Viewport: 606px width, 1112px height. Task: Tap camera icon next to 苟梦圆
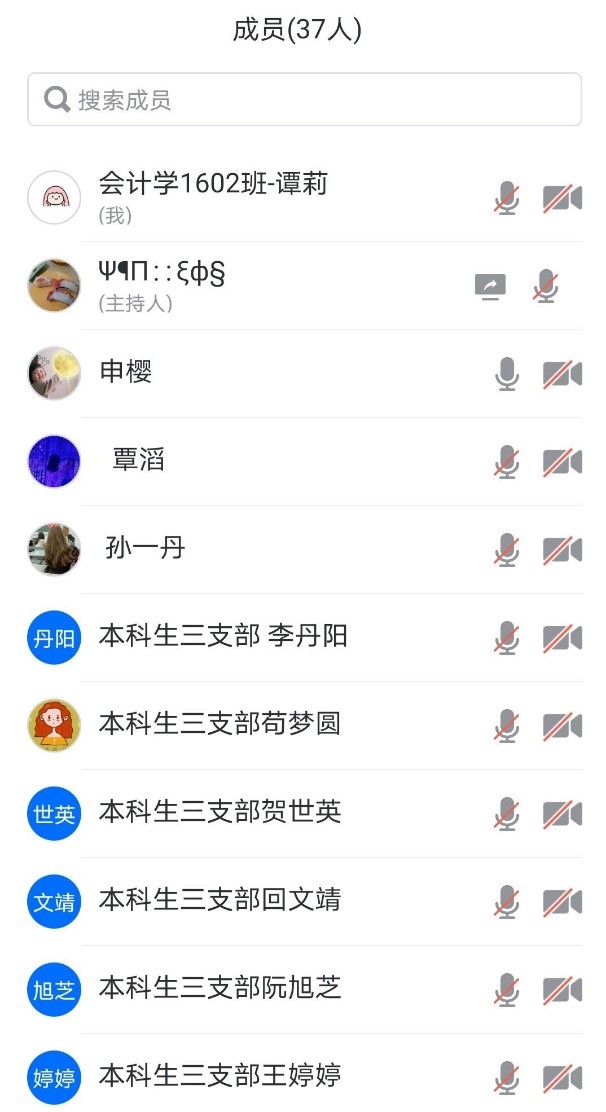point(562,726)
